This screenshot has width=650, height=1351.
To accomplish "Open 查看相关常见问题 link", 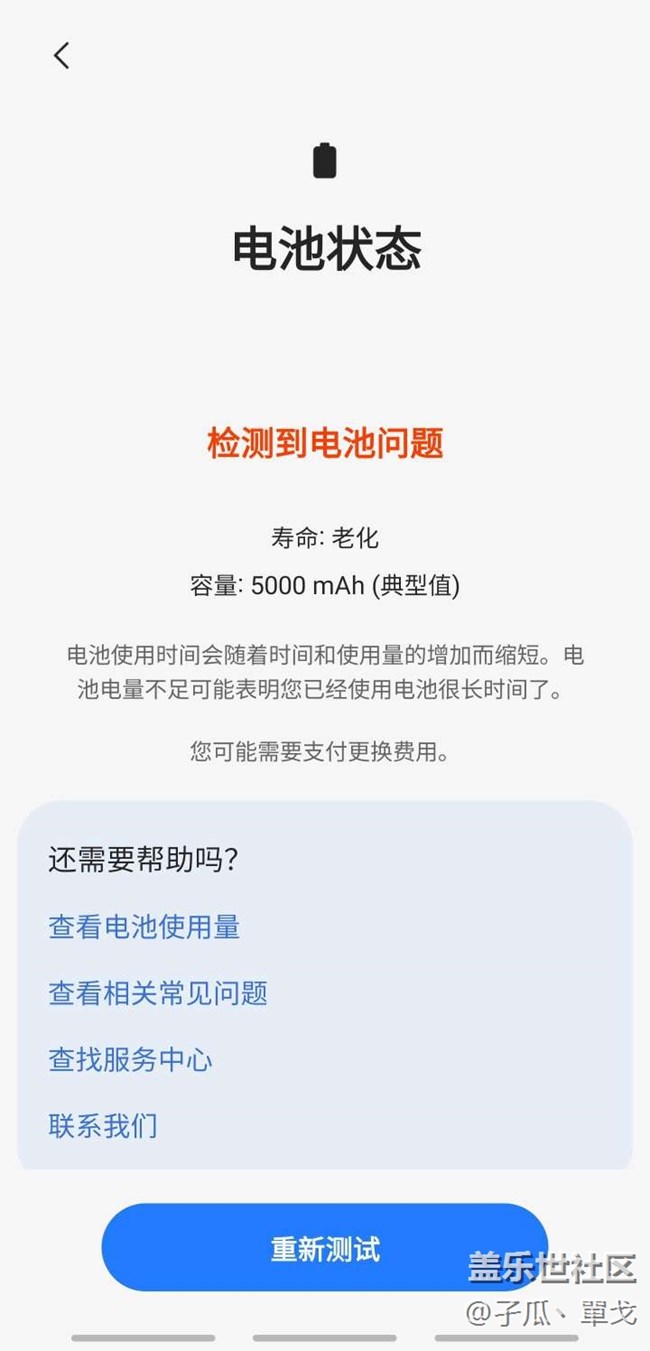I will (158, 993).
